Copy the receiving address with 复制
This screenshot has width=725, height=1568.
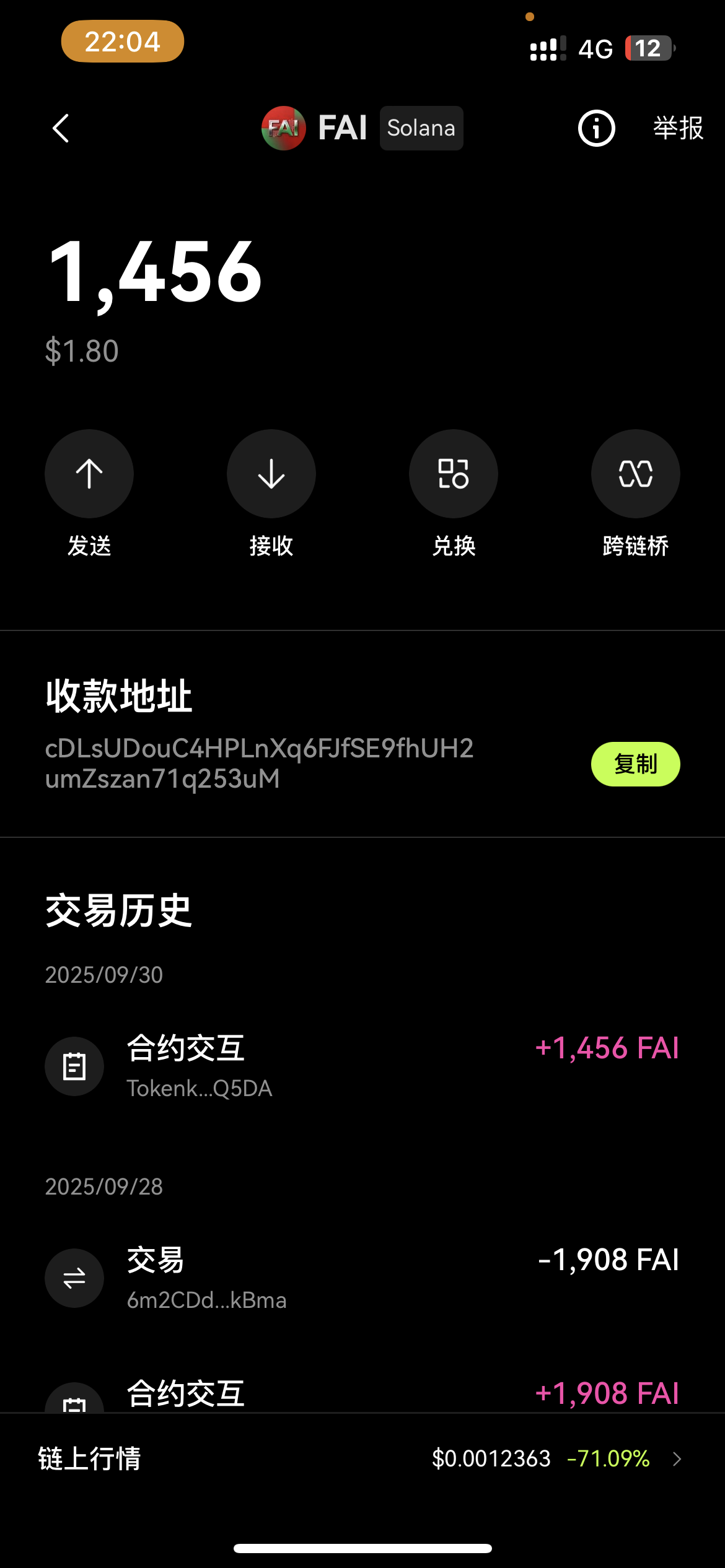pos(635,764)
